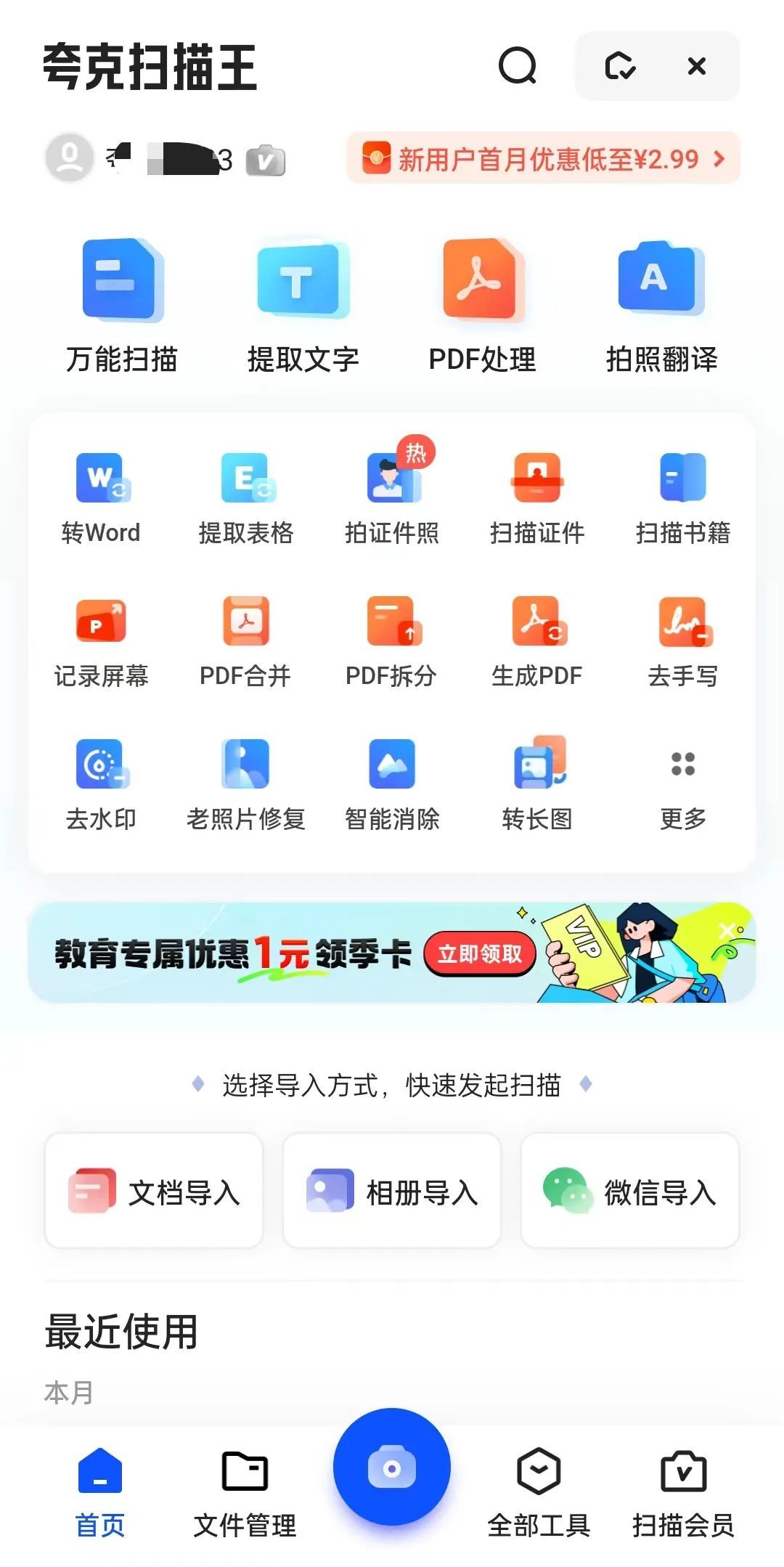This screenshot has height=1567, width=784.
Task: Open the search icon in the header
Action: click(517, 66)
